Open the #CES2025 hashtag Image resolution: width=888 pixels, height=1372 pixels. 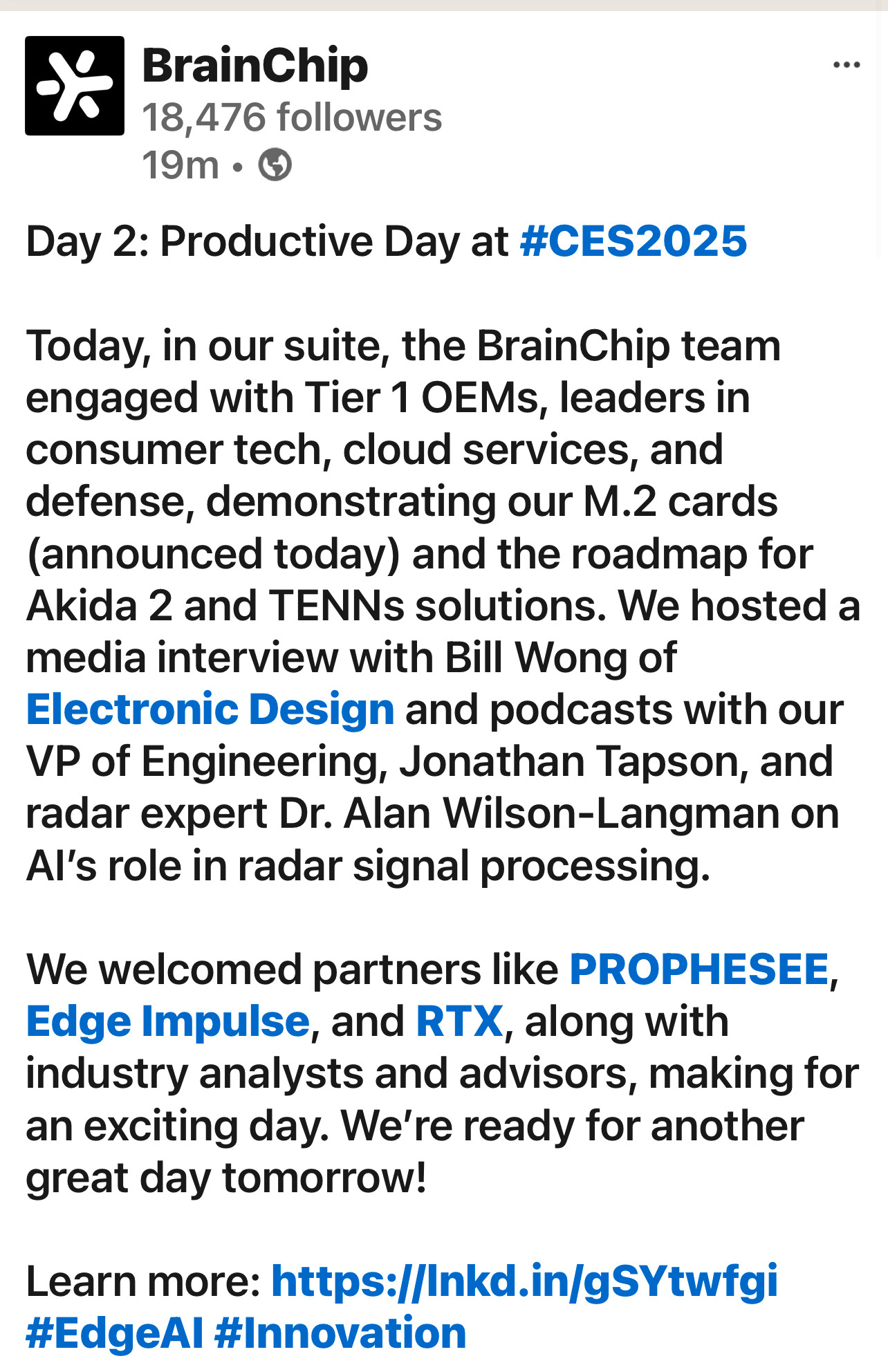[633, 241]
